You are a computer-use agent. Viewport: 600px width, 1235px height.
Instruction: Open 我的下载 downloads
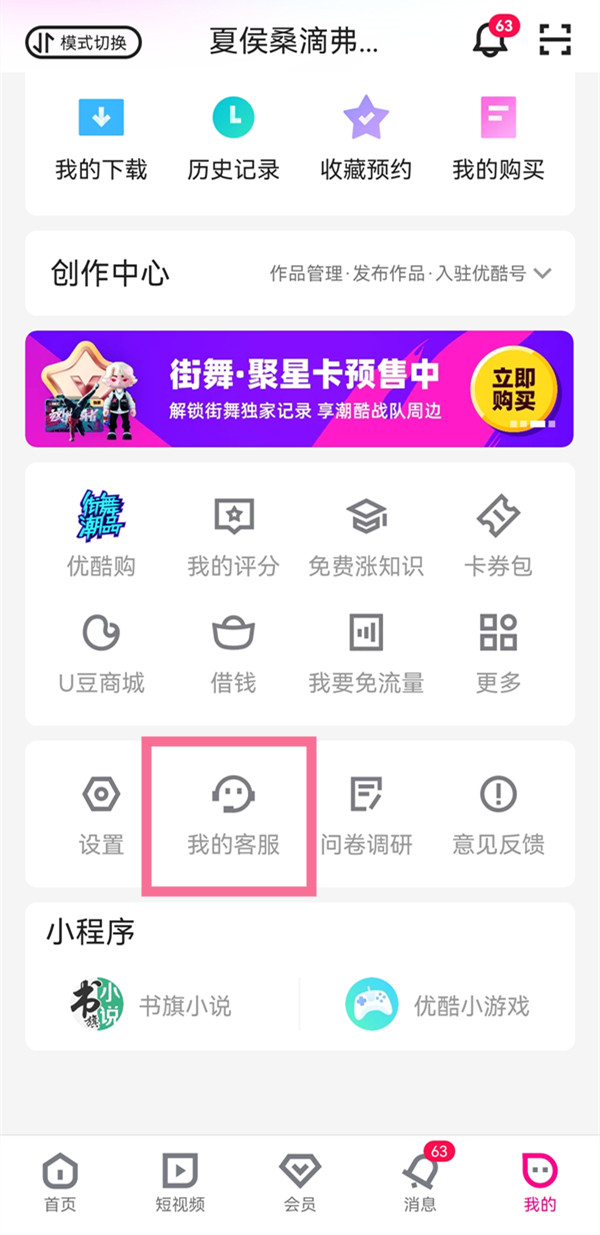(101, 139)
